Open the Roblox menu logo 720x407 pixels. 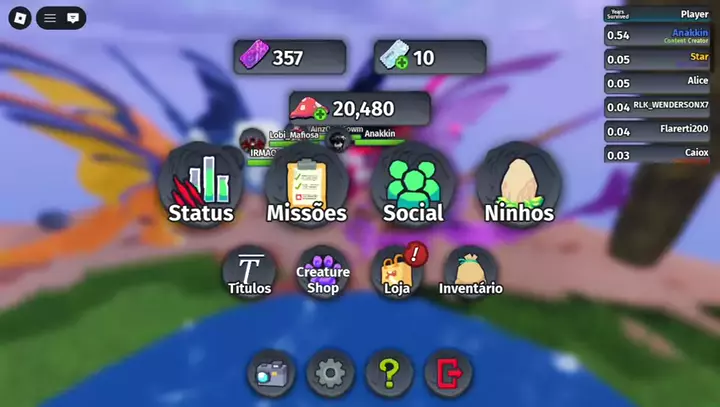19,18
